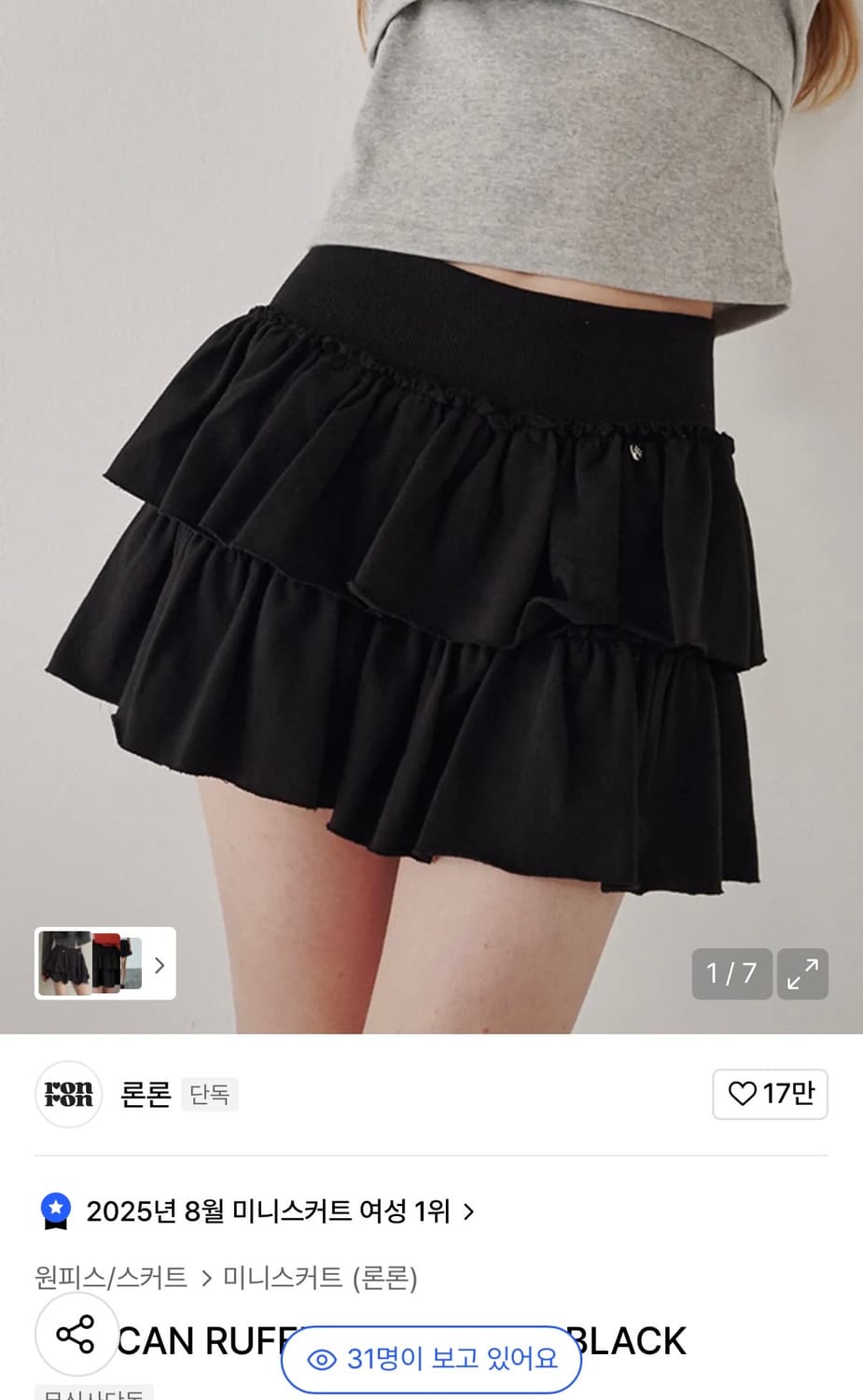Click the 17만 like count
The image size is (863, 1400).
coord(788,1094)
